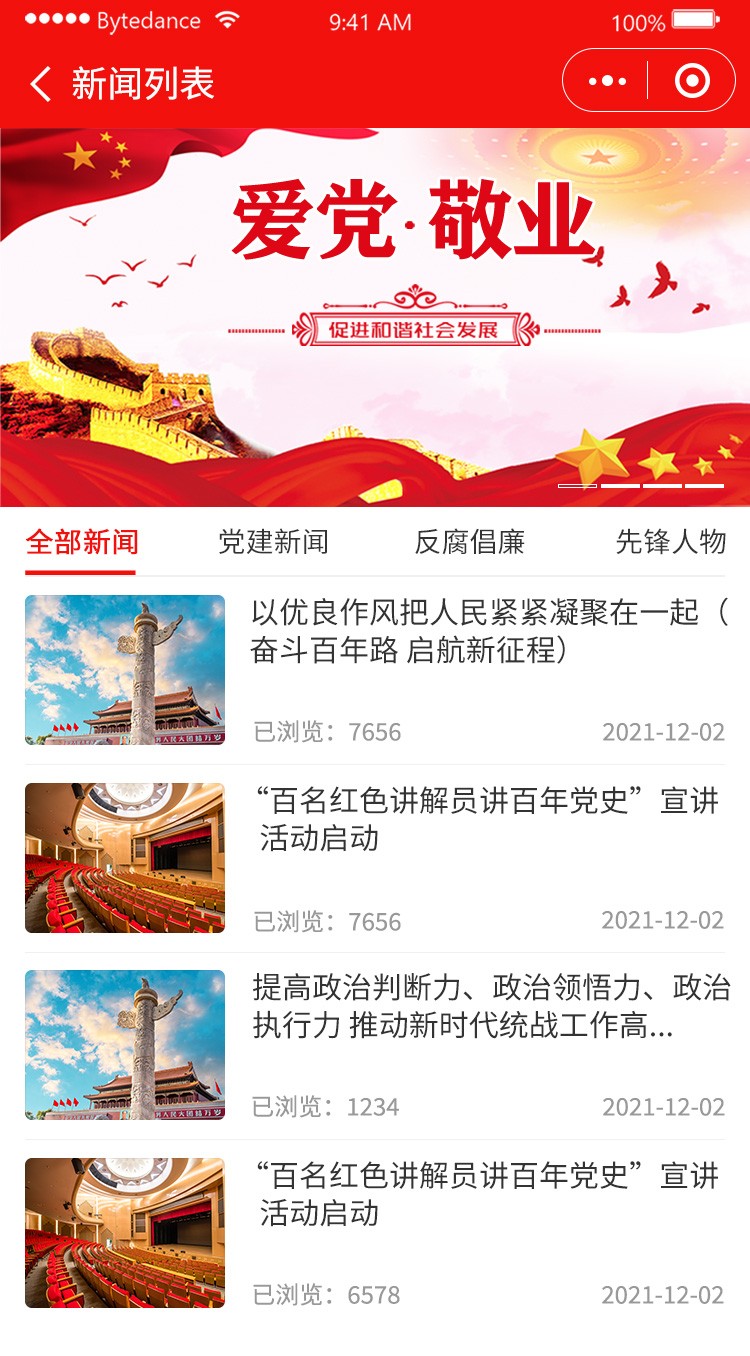Open the 百名红色讲解员 article with 7656 views

pos(375,858)
